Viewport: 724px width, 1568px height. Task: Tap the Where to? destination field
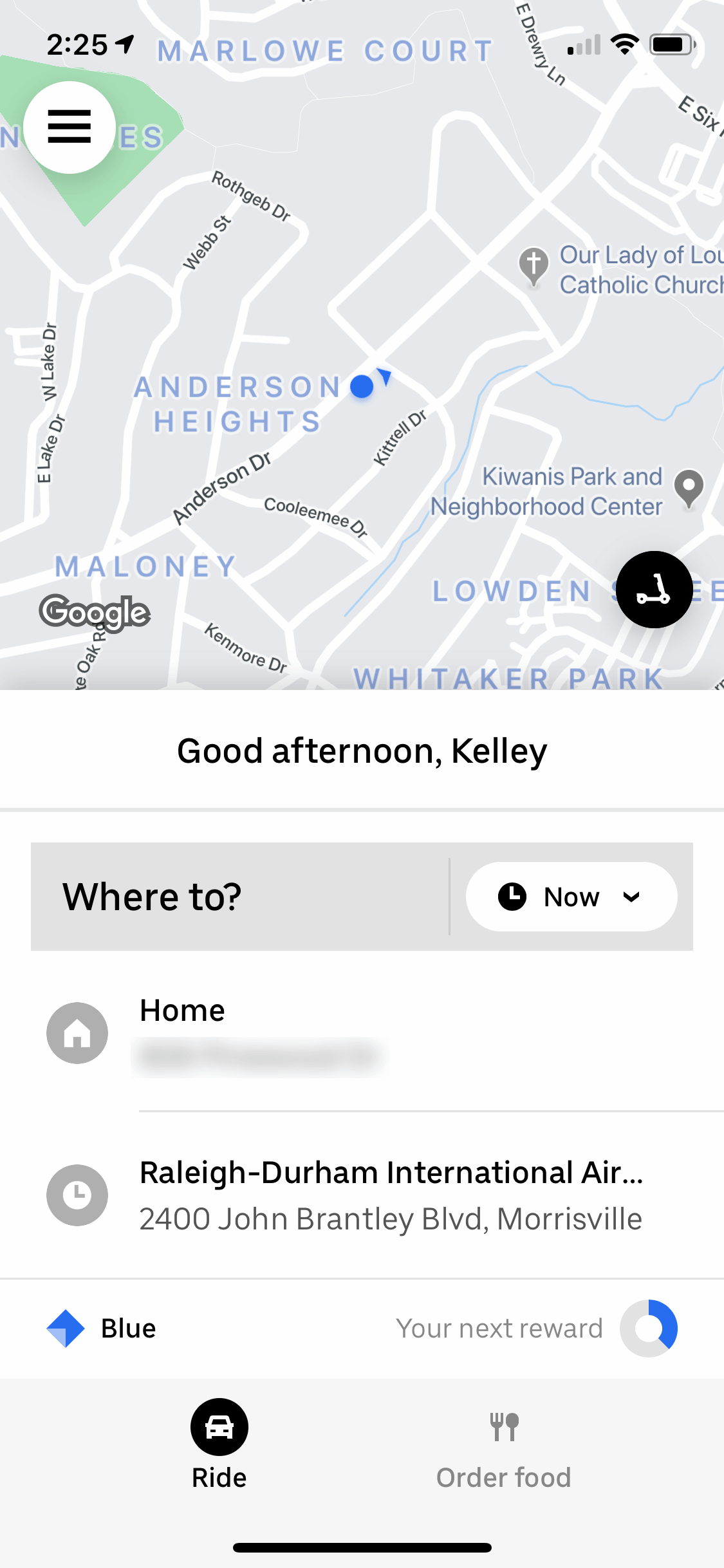click(x=239, y=896)
